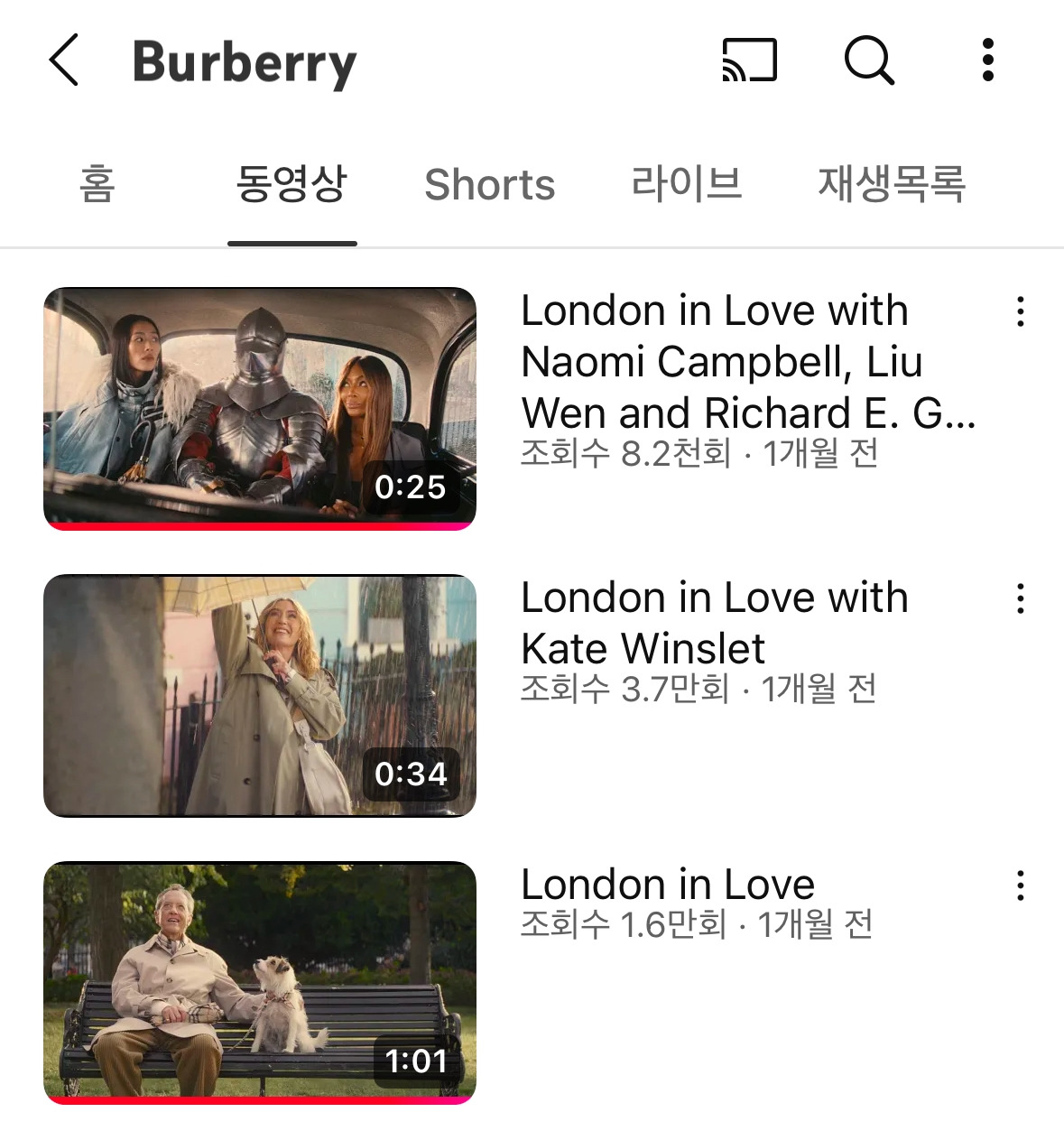Open more options for Kate Winslet video
The image size is (1064, 1140).
tap(1021, 598)
